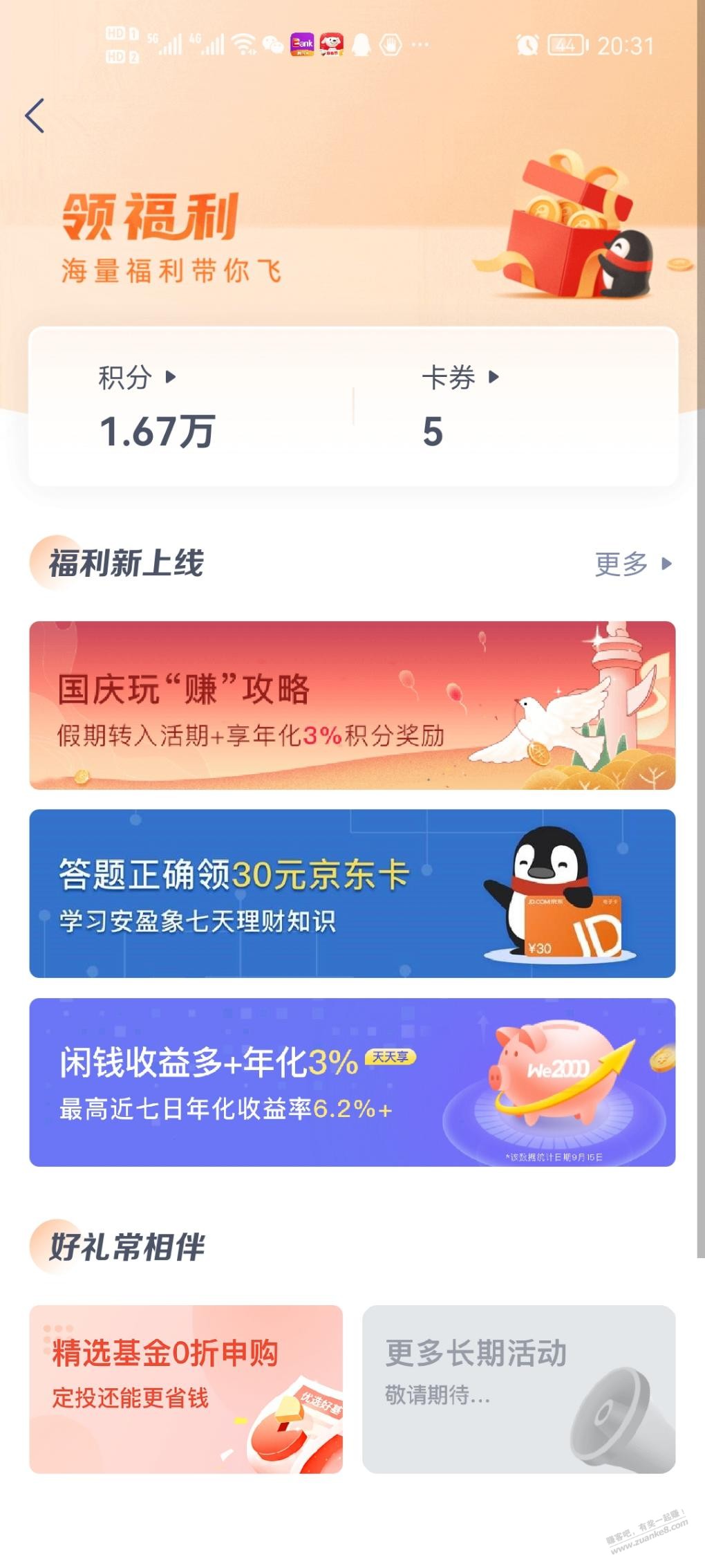The width and height of the screenshot is (705, 1568).
Task: Go back using the top-left arrow
Action: click(35, 116)
